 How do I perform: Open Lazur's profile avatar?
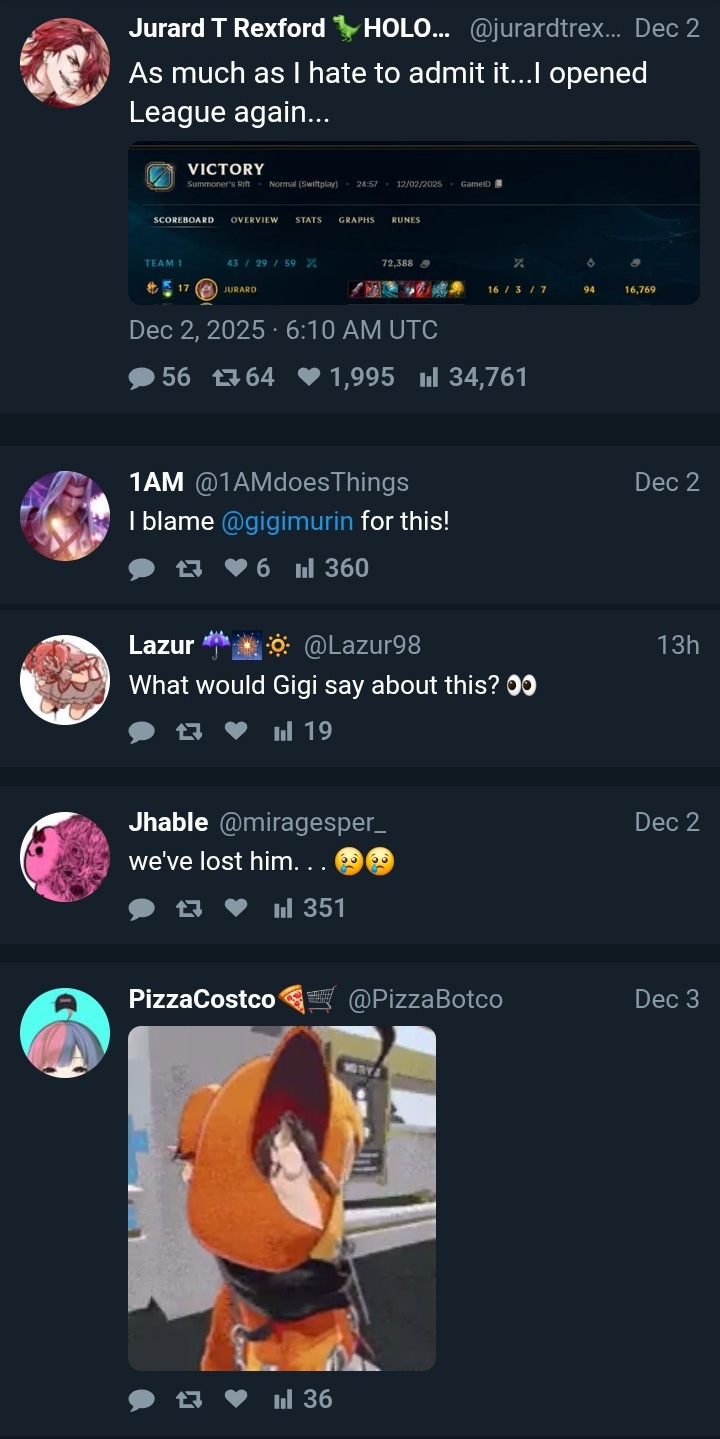tap(65, 680)
